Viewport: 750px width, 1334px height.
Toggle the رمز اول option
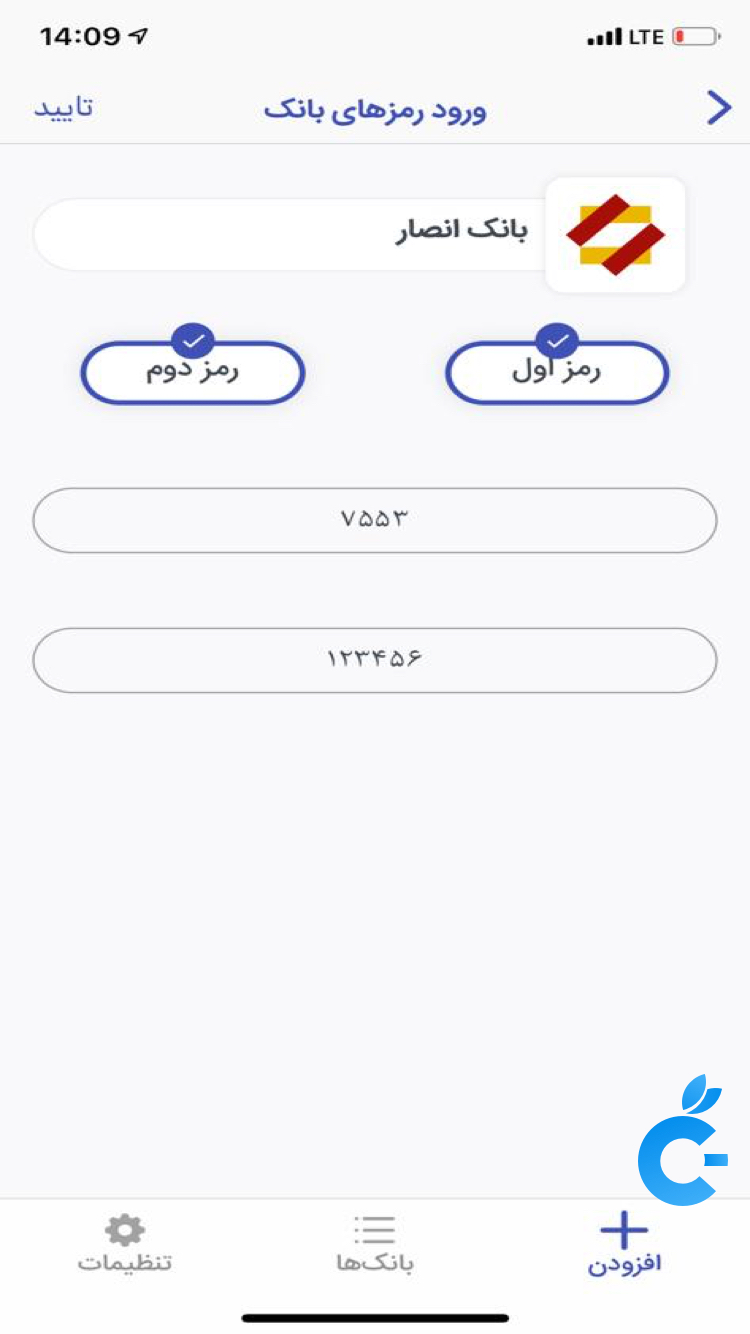click(x=556, y=373)
